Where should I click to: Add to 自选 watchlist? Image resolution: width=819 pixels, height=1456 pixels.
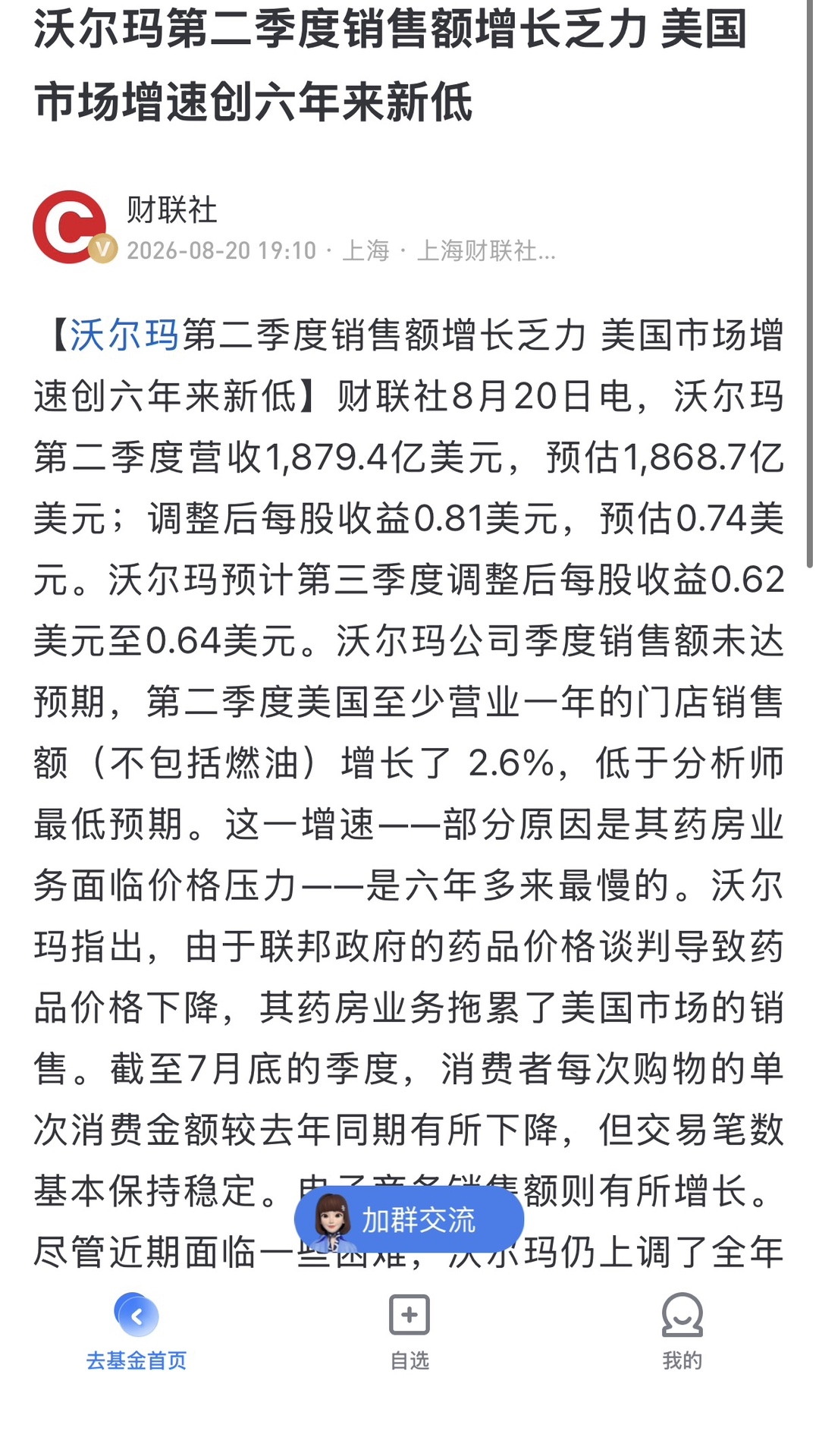(x=409, y=1332)
